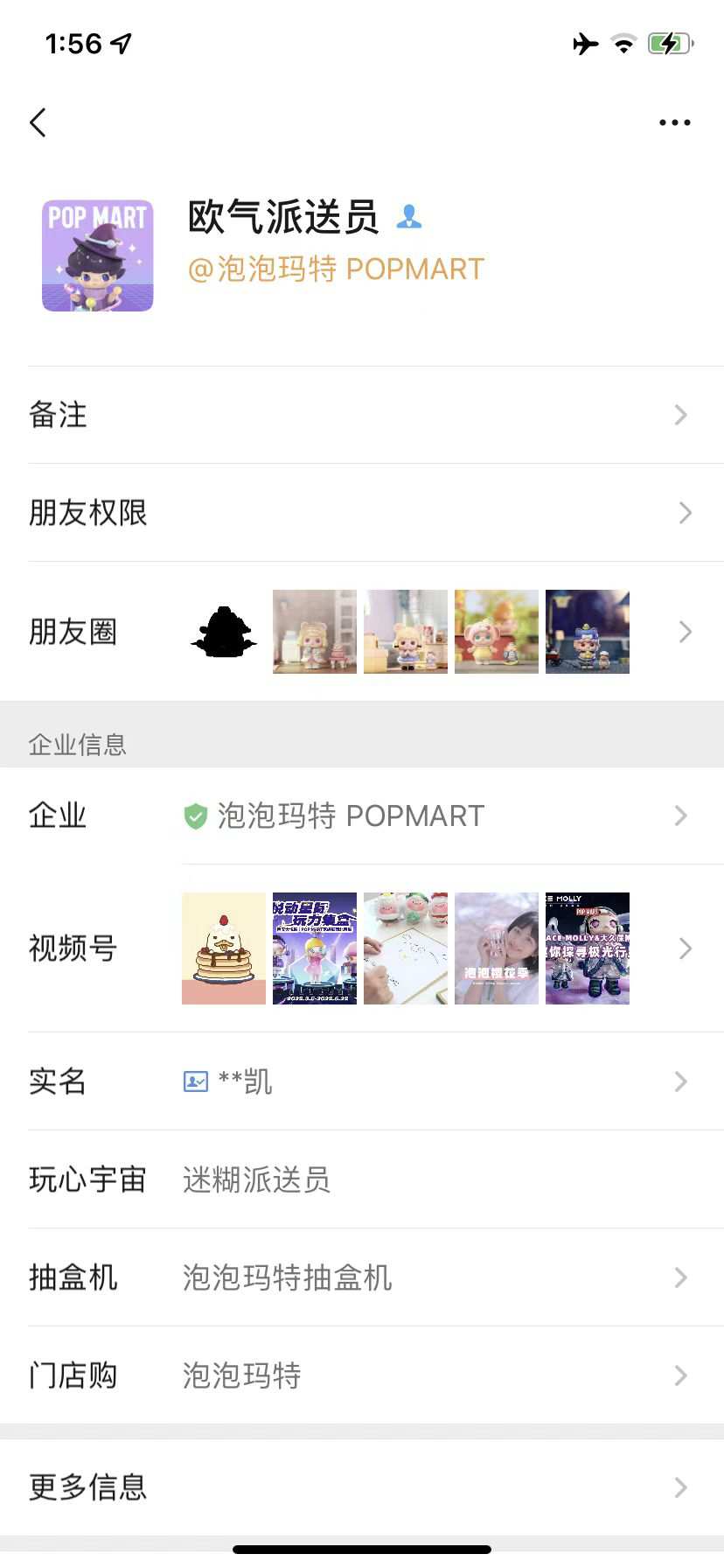Screen dimensions: 724x1568
Task: Open 泡泡玛特抽盒机 mini program
Action: 362,1277
